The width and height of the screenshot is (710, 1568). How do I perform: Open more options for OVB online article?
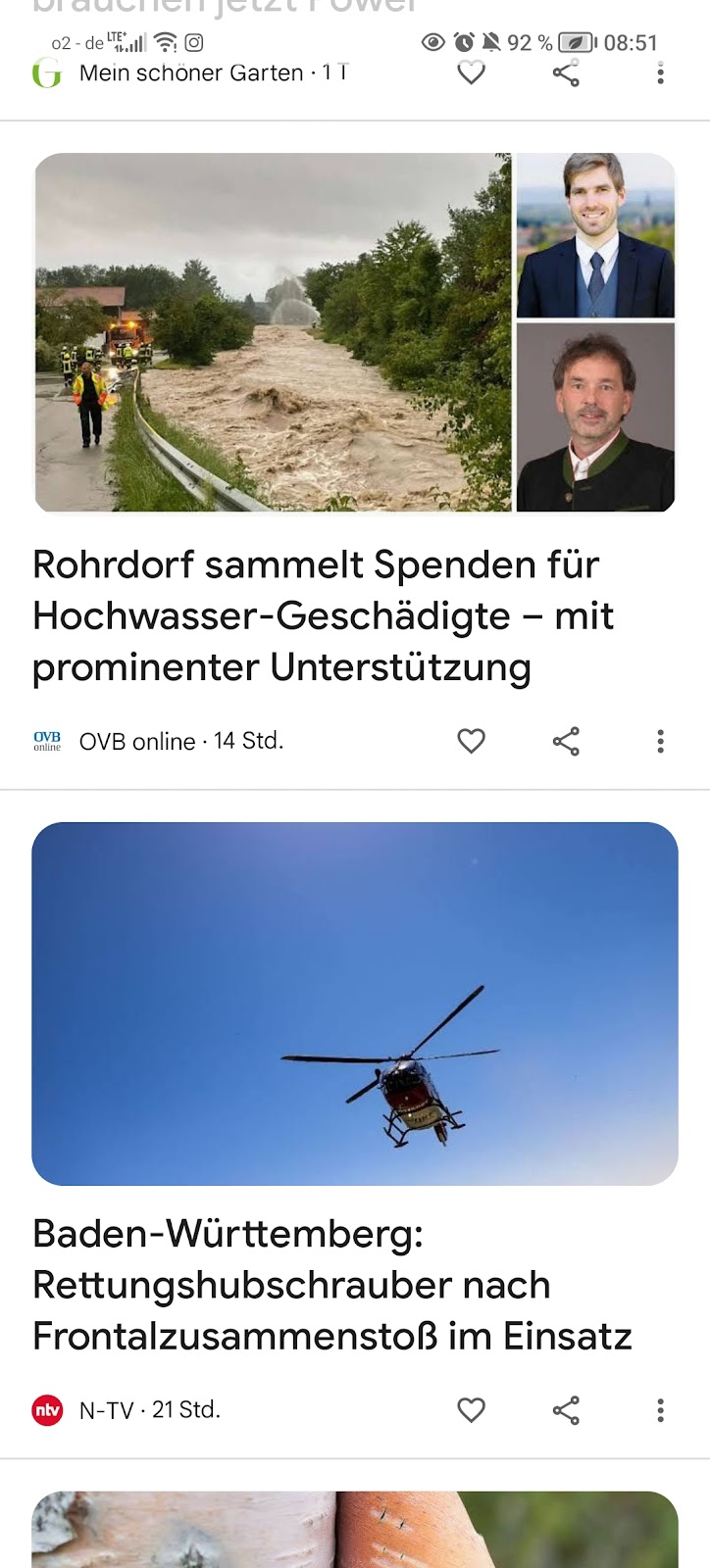coord(660,741)
